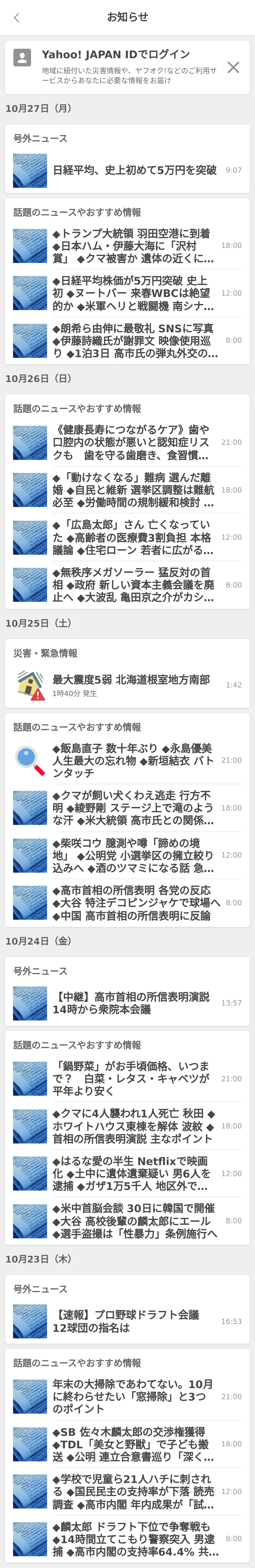This screenshot has width=255, height=1568.
Task: Open the 無秩序メガソーラー 猛反対の首相 digest
Action: 134,585
